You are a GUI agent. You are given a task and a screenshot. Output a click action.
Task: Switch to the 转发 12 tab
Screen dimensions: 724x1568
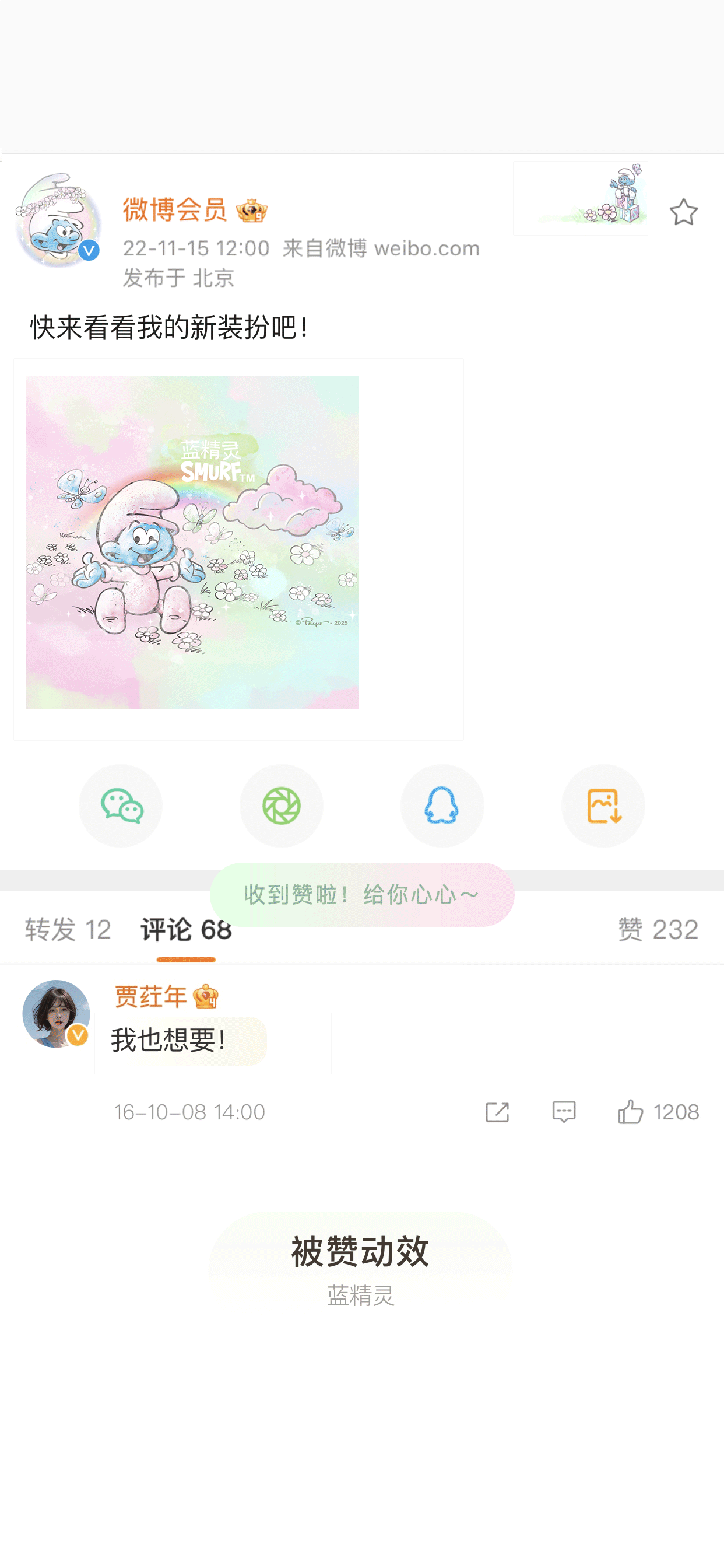67,929
